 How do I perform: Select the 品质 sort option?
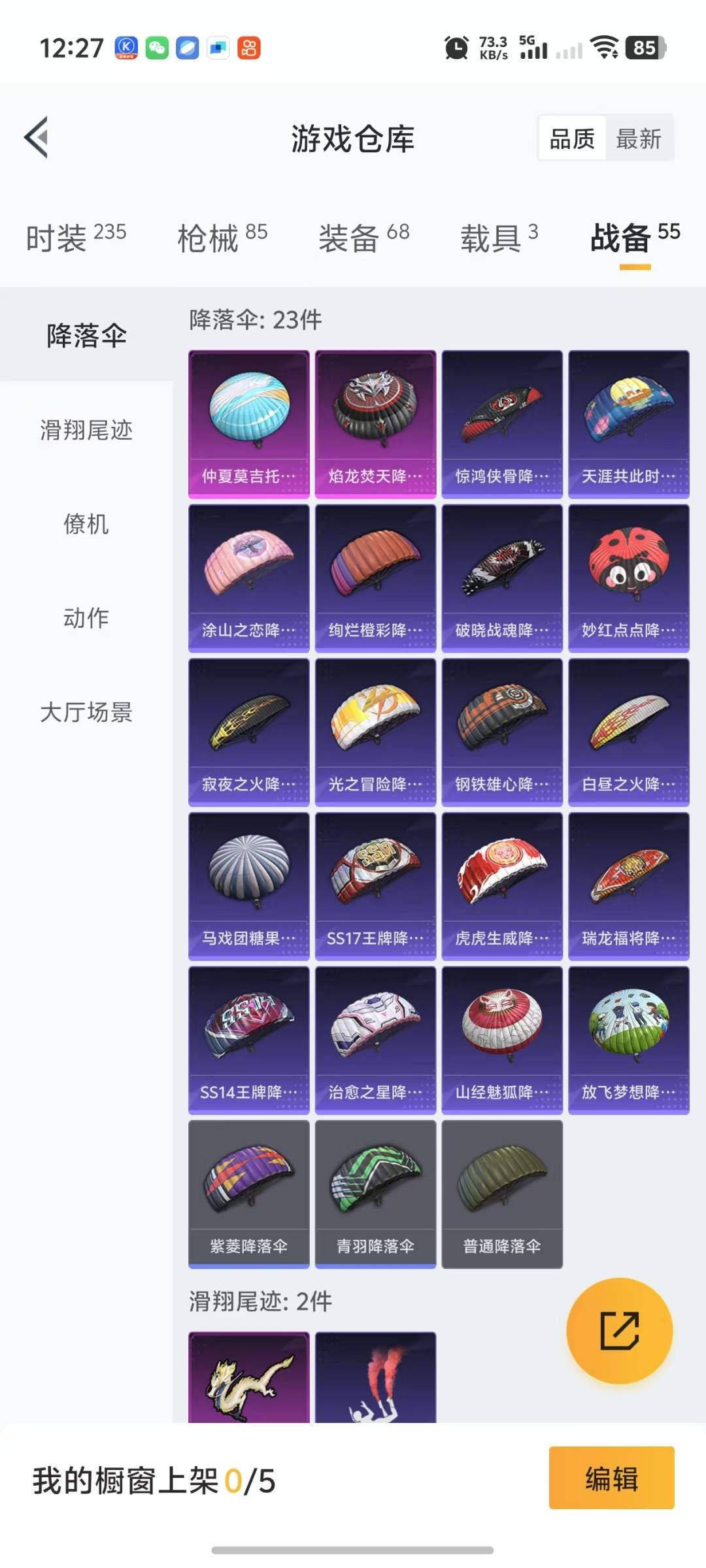pyautogui.click(x=572, y=139)
